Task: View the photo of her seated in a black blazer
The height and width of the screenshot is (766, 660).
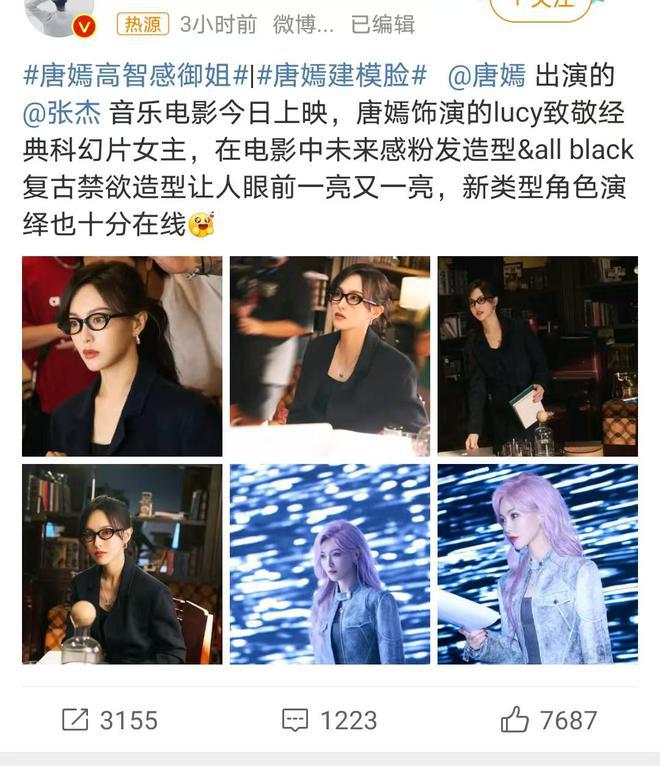Action: click(x=330, y=356)
